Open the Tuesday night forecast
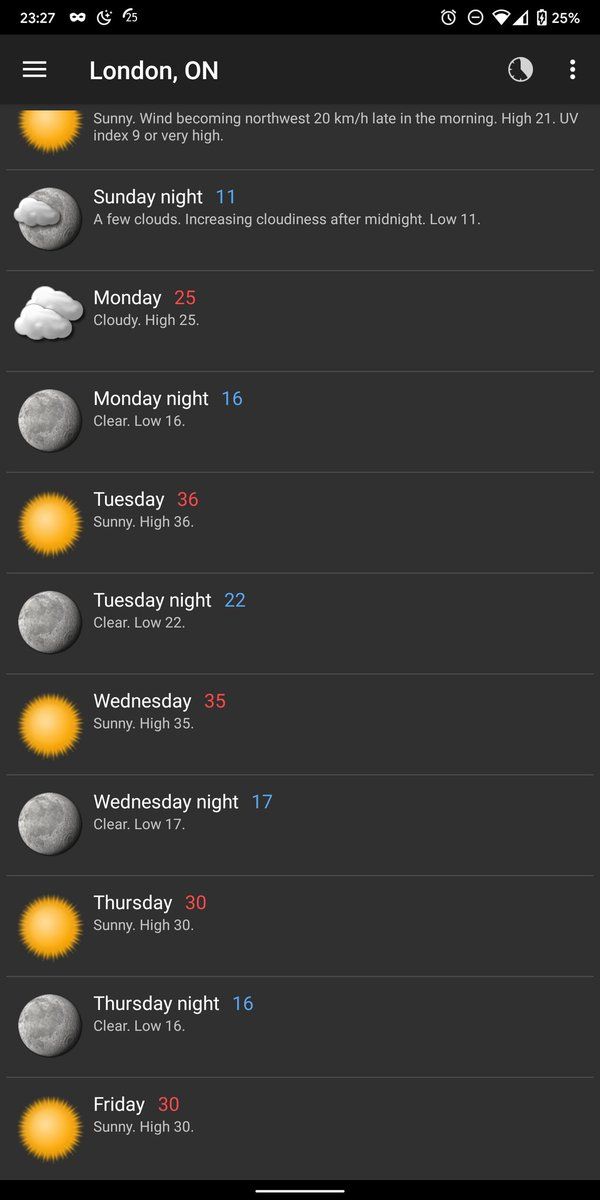This screenshot has width=600, height=1200. [x=300, y=623]
